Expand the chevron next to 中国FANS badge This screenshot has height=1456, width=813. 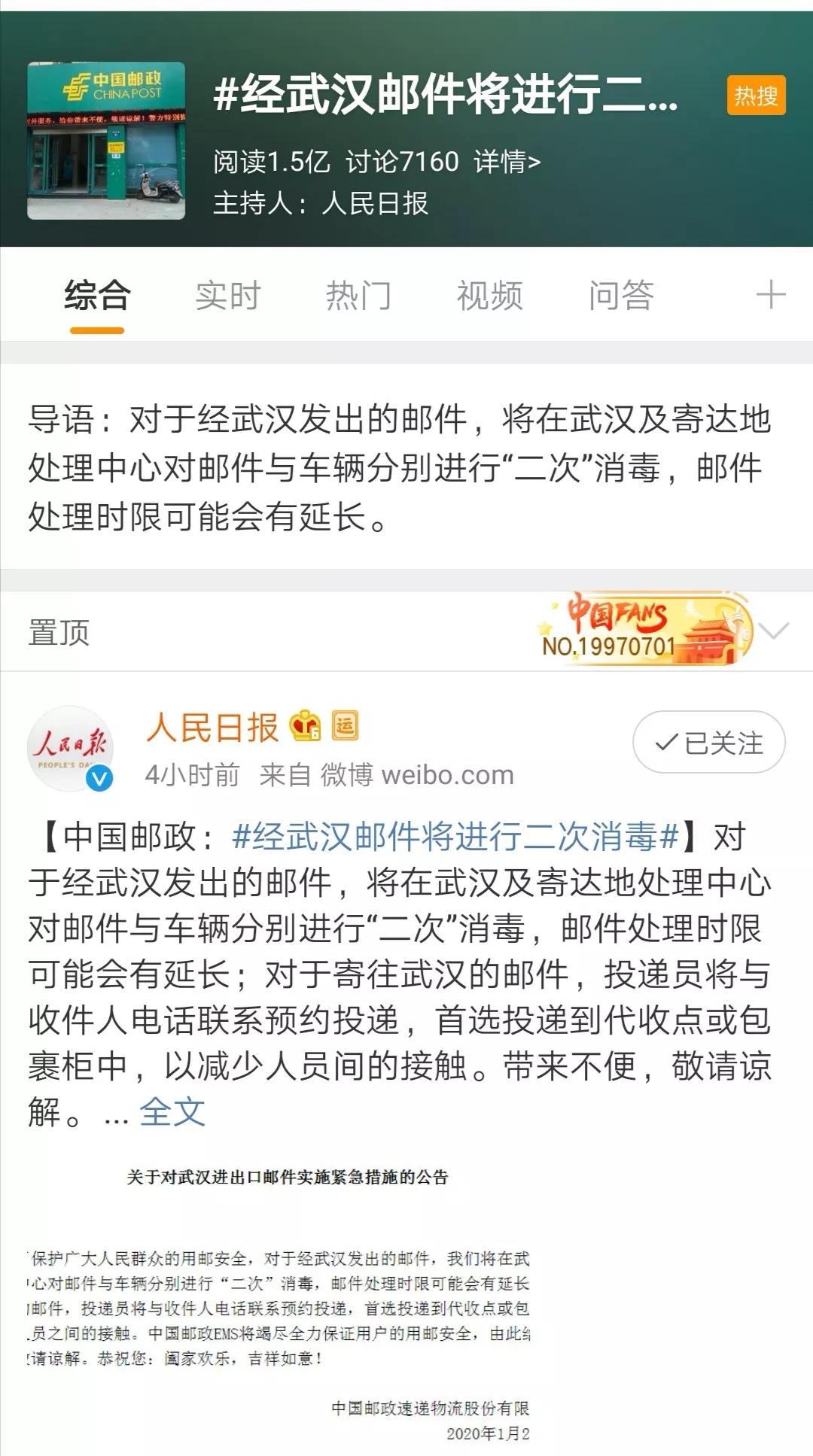point(775,631)
